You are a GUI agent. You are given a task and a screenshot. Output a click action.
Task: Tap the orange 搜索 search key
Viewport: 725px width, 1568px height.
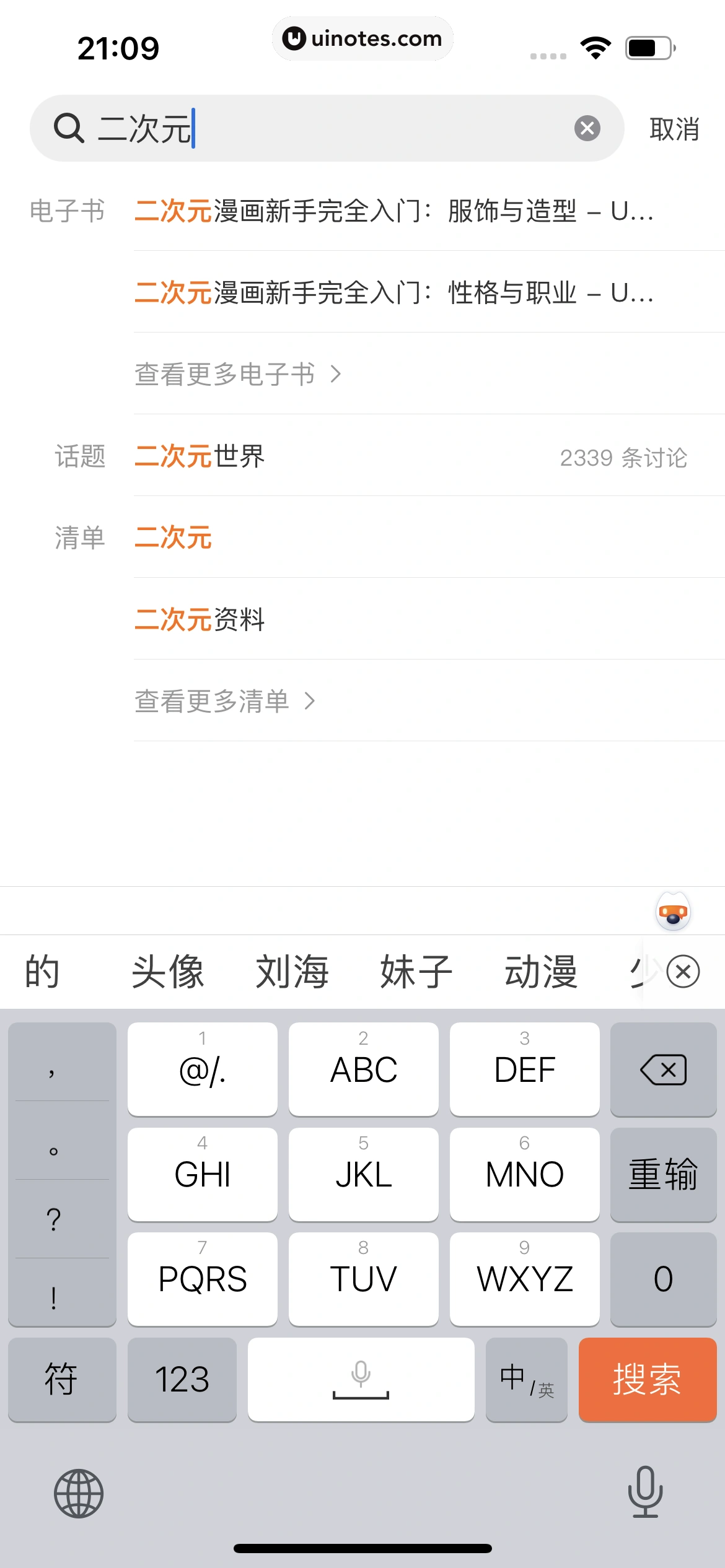(647, 1379)
